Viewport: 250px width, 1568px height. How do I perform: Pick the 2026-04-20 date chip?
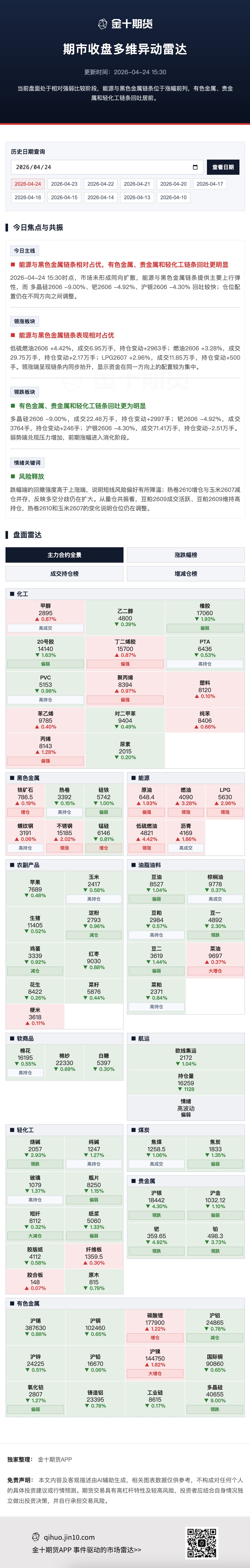(173, 184)
